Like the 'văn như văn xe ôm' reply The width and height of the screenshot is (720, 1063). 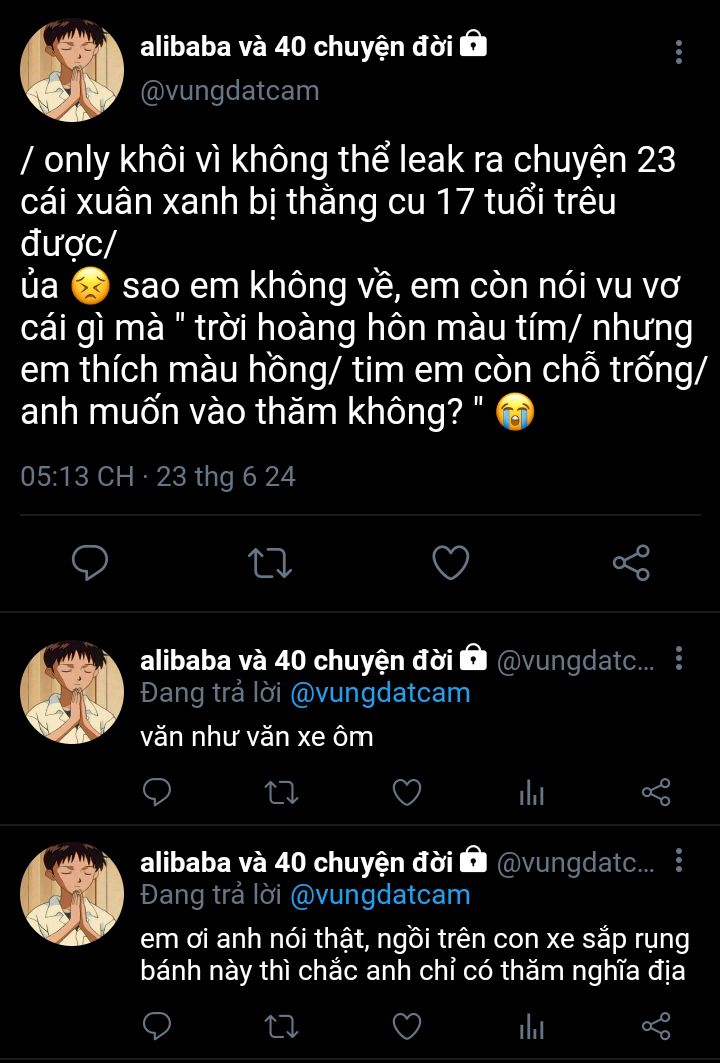point(406,794)
